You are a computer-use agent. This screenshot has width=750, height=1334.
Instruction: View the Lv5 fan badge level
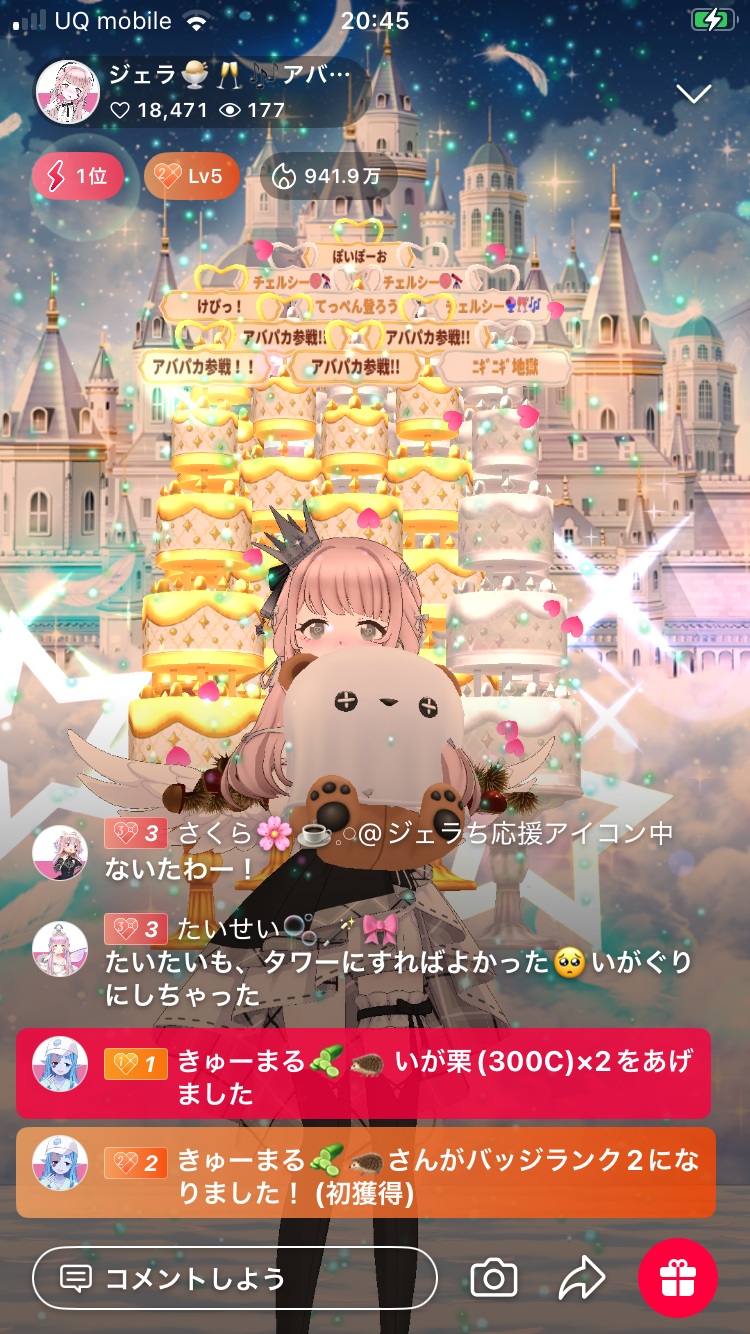click(x=191, y=177)
